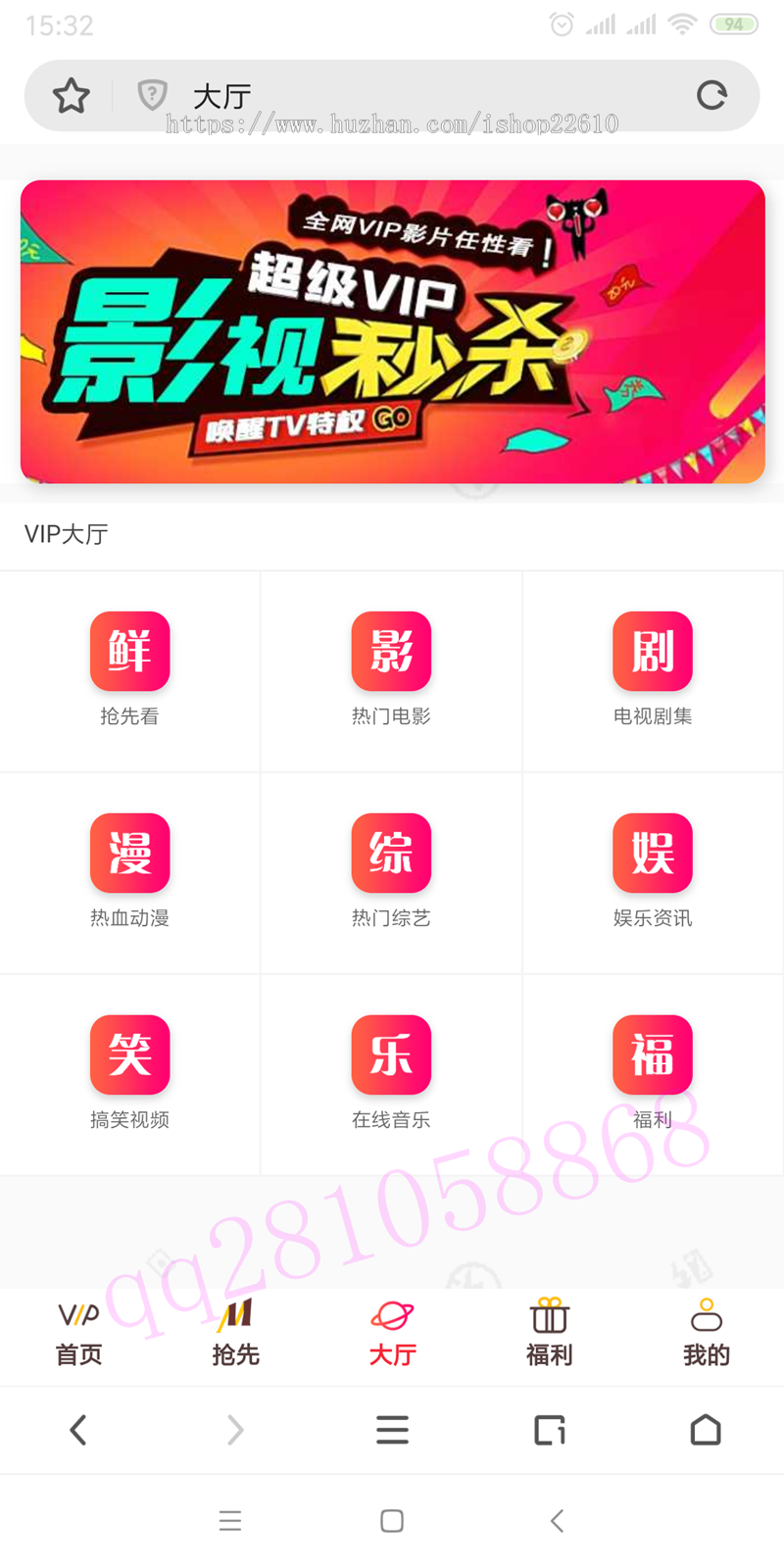
Task: Go to 在线音乐 section
Action: tap(391, 1074)
